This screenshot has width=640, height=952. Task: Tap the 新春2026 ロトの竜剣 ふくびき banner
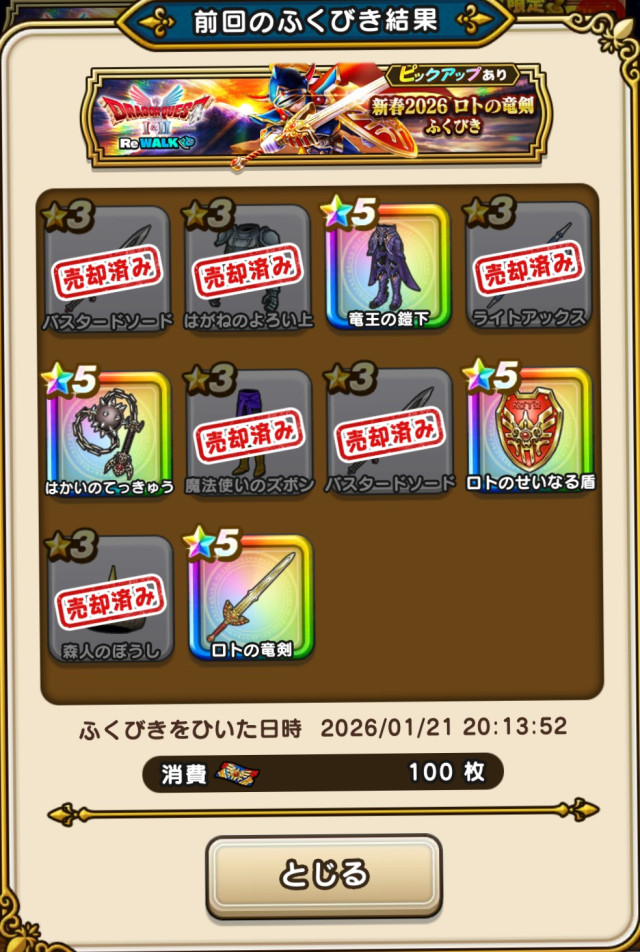(x=320, y=115)
